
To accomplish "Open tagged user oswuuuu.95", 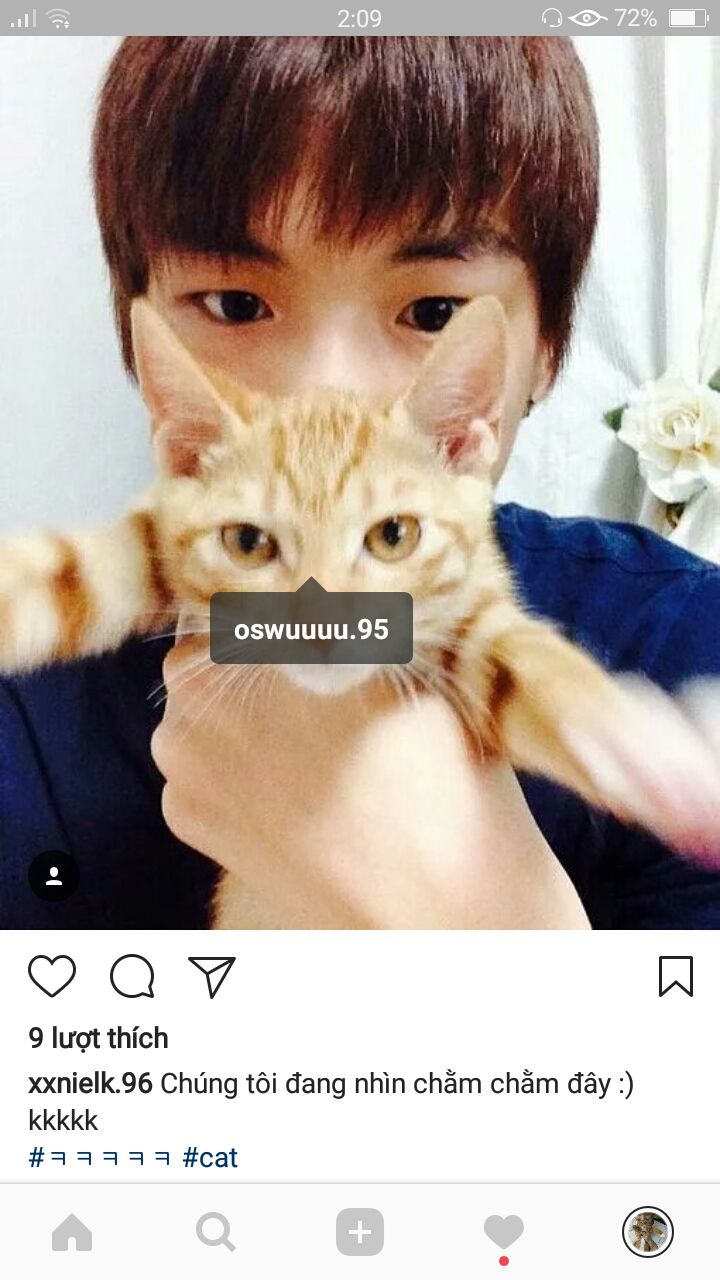I will coord(311,629).
